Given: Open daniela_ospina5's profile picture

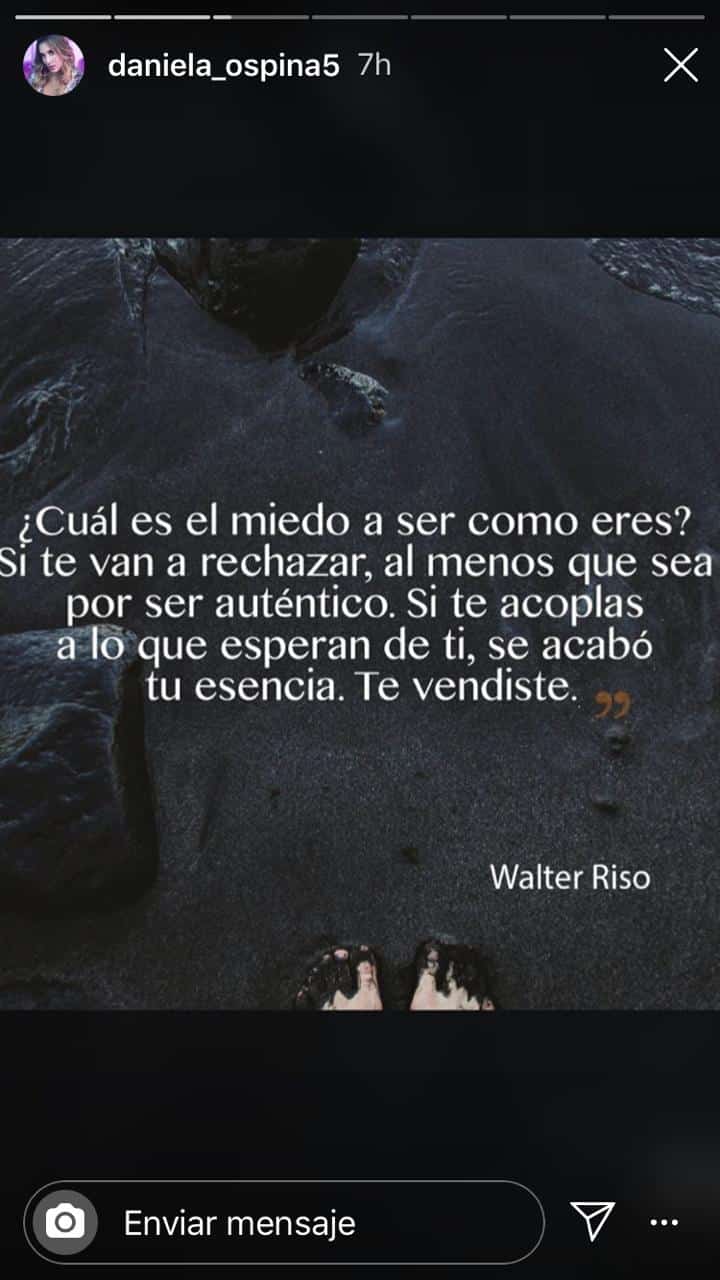Looking at the screenshot, I should point(53,66).
